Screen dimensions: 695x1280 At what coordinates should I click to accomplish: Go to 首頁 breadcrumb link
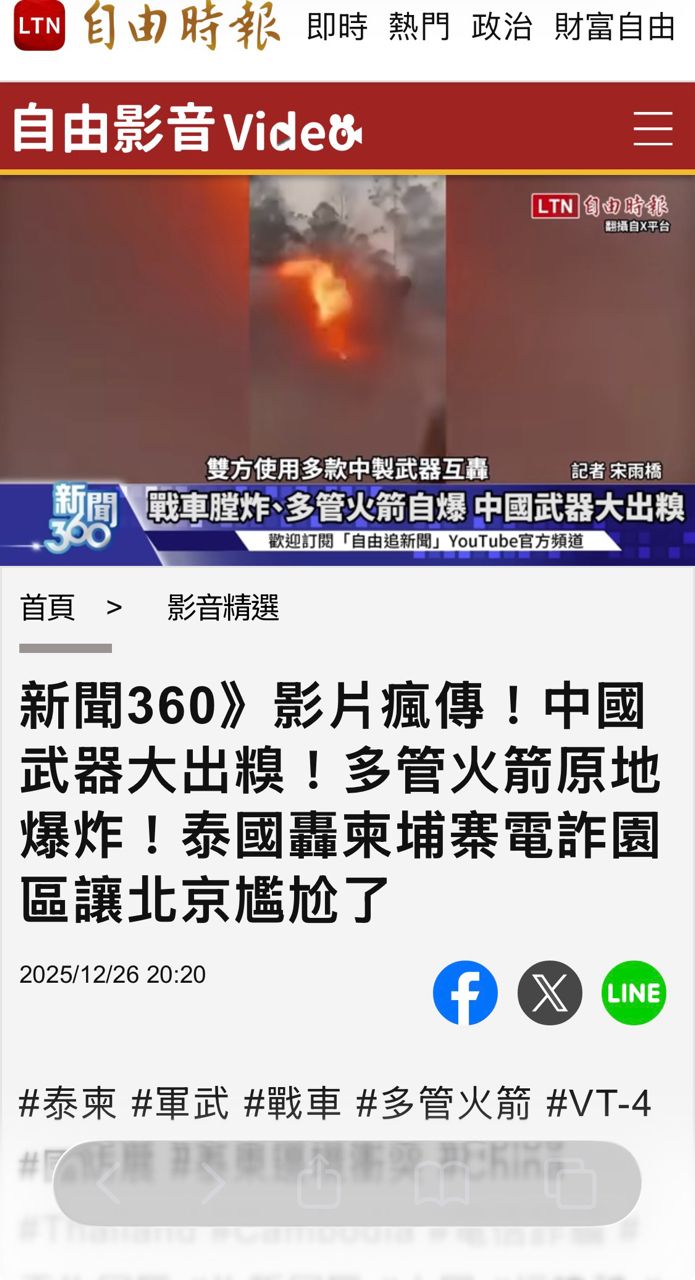(47, 607)
